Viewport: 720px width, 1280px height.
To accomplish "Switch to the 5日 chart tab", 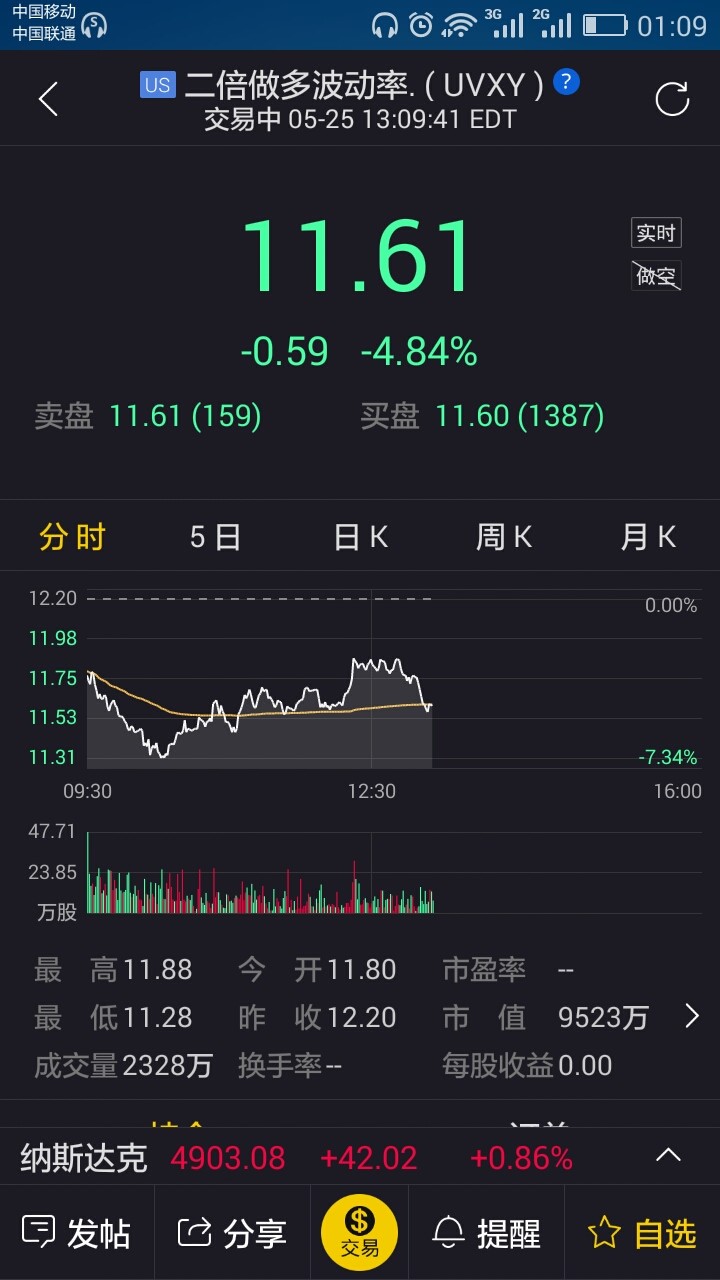I will (x=215, y=537).
